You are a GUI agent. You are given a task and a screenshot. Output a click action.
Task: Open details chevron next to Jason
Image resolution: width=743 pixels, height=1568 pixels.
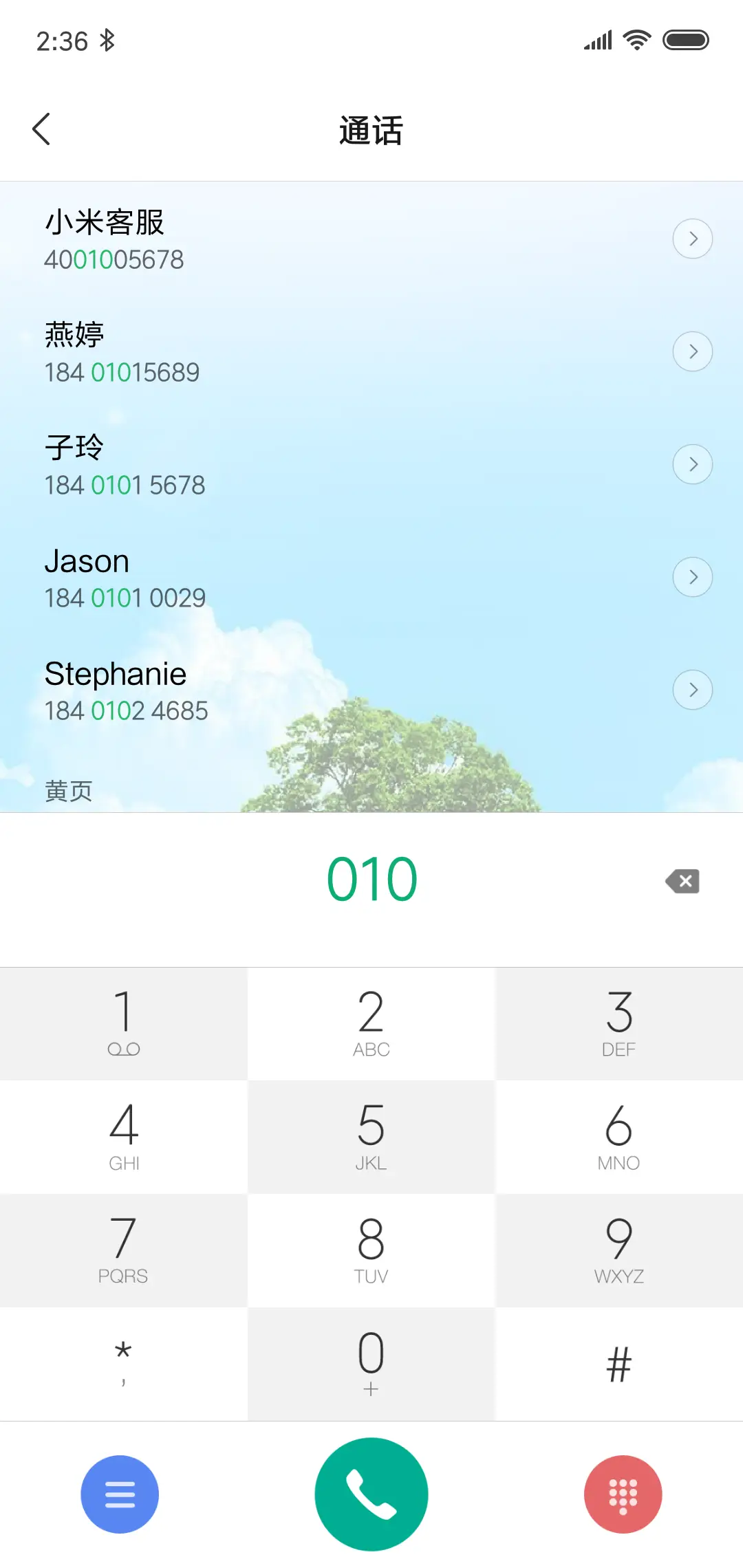coord(693,577)
